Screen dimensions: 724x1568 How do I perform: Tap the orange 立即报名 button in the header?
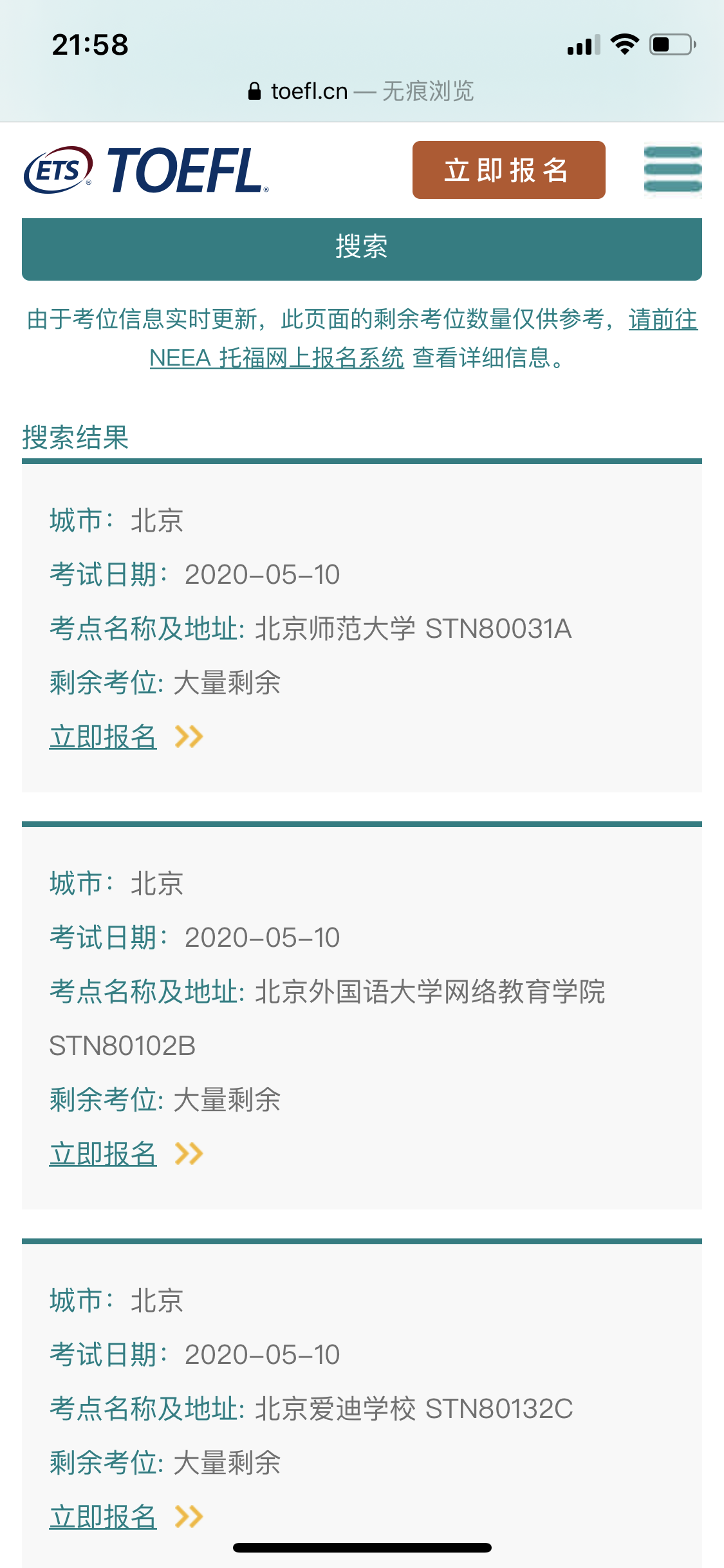click(508, 171)
